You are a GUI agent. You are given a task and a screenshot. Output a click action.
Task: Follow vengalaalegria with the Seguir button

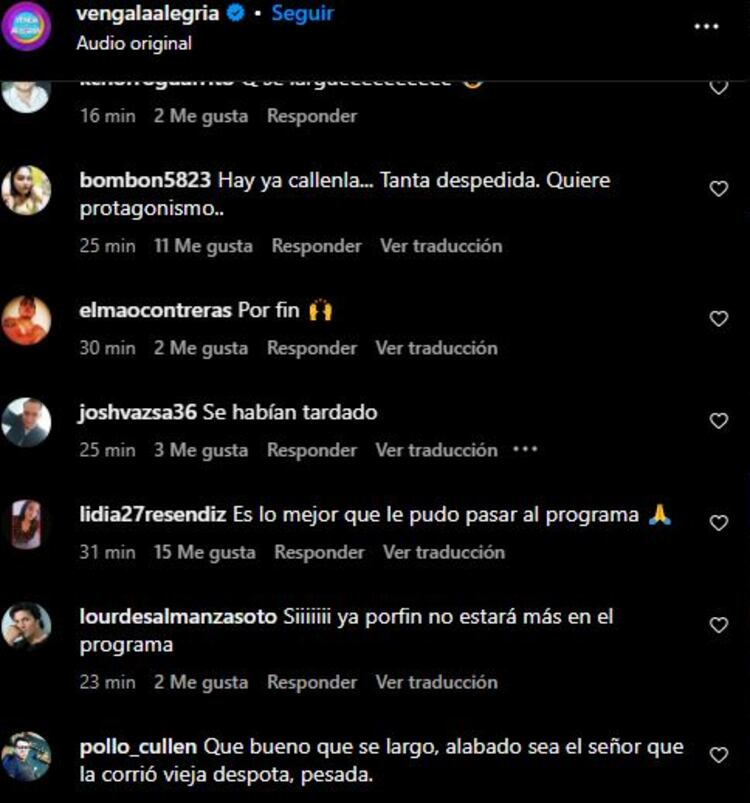click(302, 14)
